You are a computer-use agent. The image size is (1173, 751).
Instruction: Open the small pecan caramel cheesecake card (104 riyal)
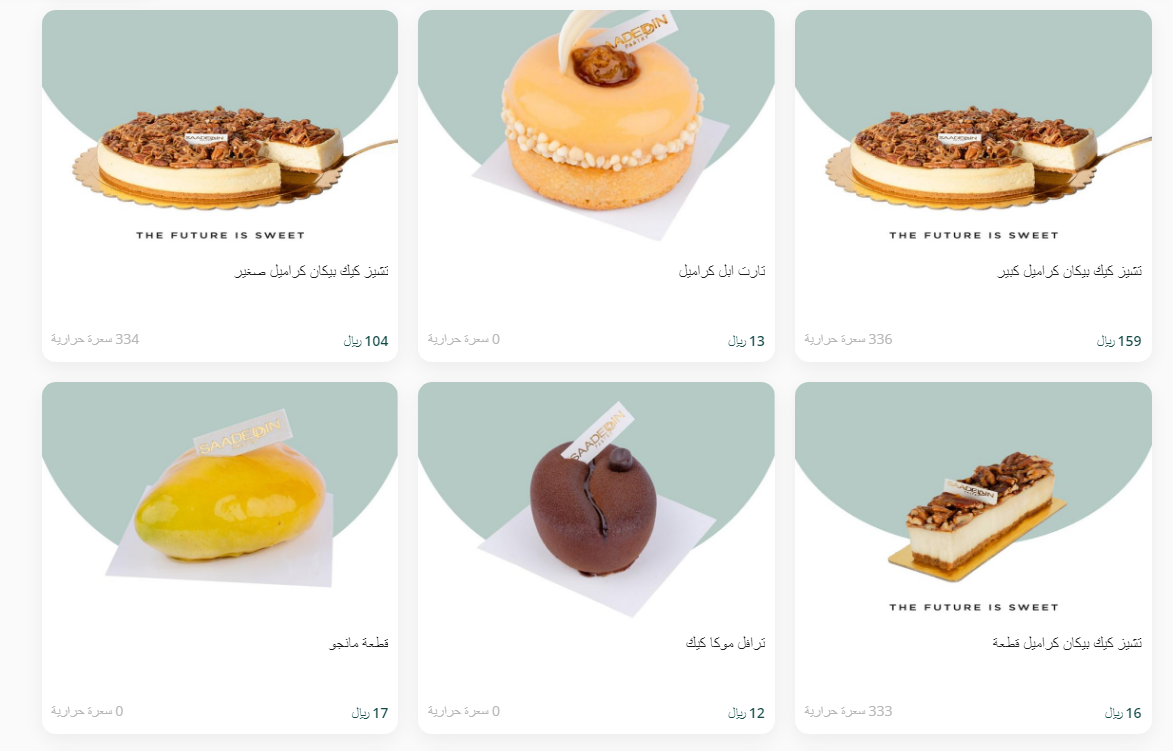pos(220,185)
